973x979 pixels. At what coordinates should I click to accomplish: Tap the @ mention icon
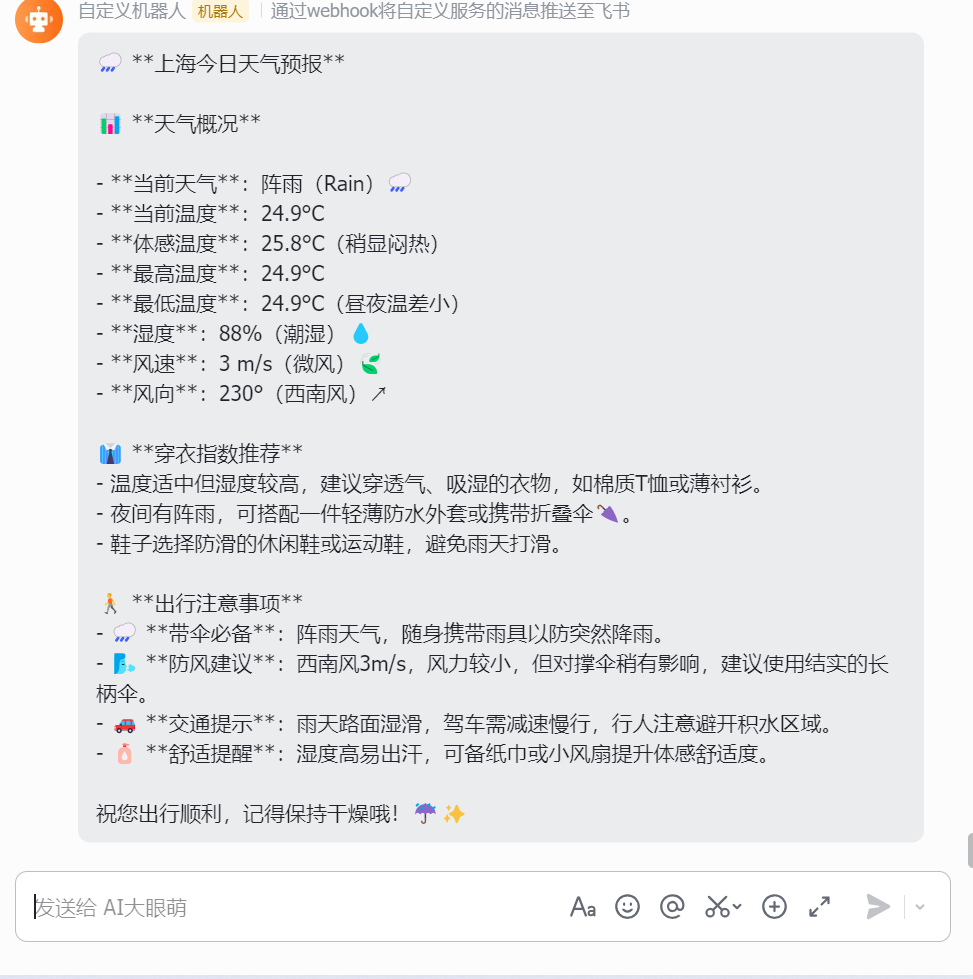pos(672,907)
